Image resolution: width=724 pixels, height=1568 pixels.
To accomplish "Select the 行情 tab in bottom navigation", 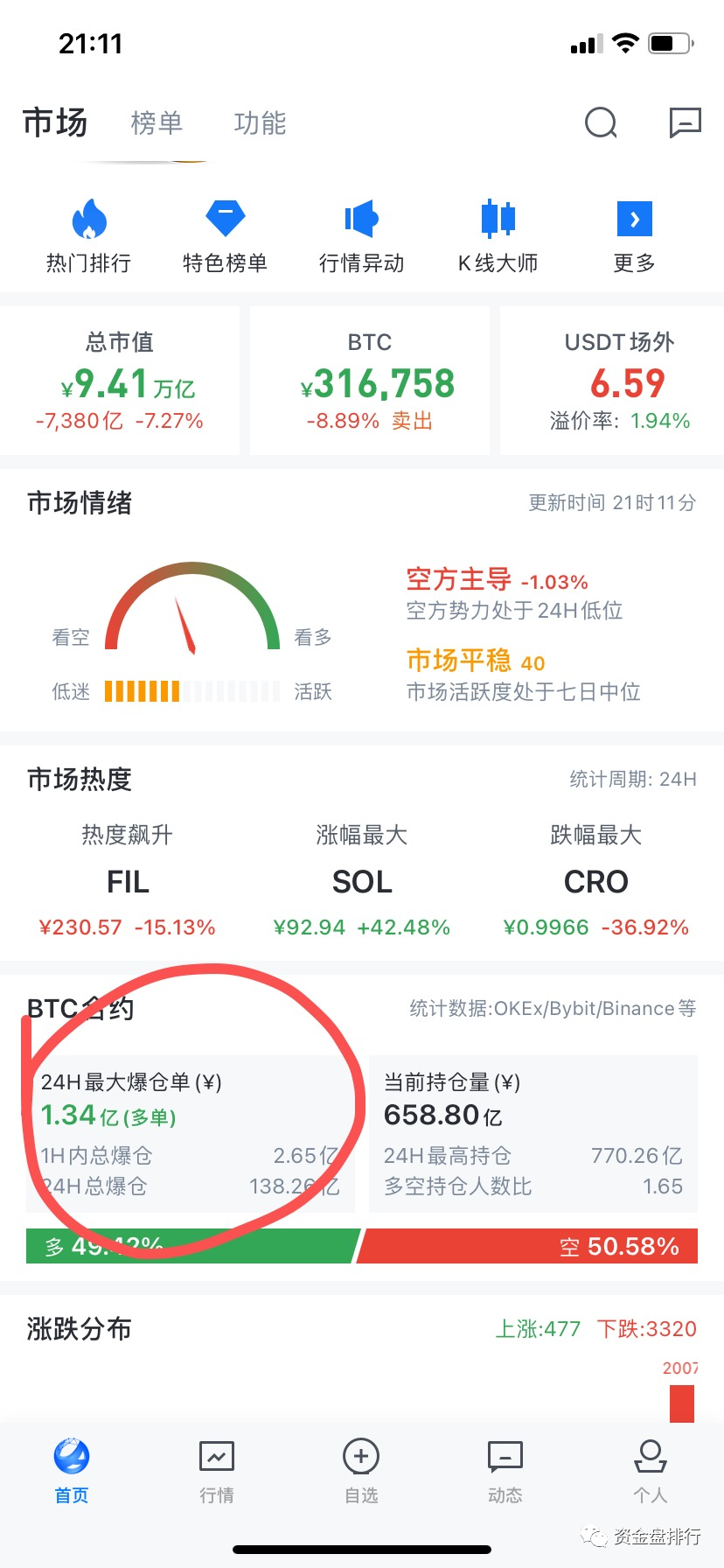I will pyautogui.click(x=216, y=1474).
